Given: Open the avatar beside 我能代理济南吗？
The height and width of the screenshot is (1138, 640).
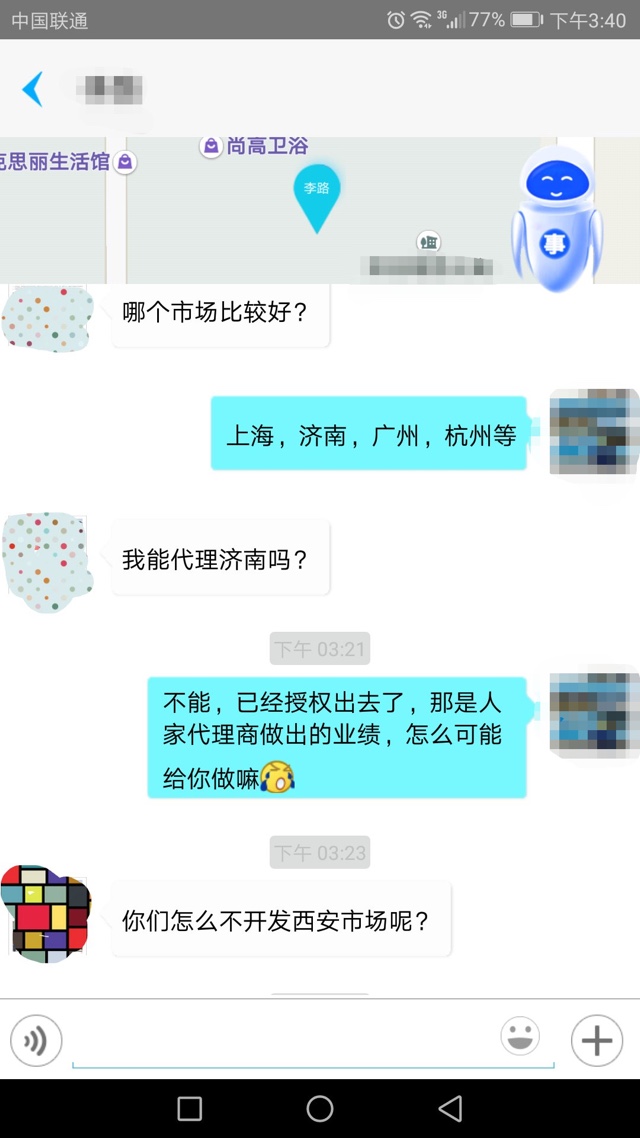Looking at the screenshot, I should [x=46, y=560].
